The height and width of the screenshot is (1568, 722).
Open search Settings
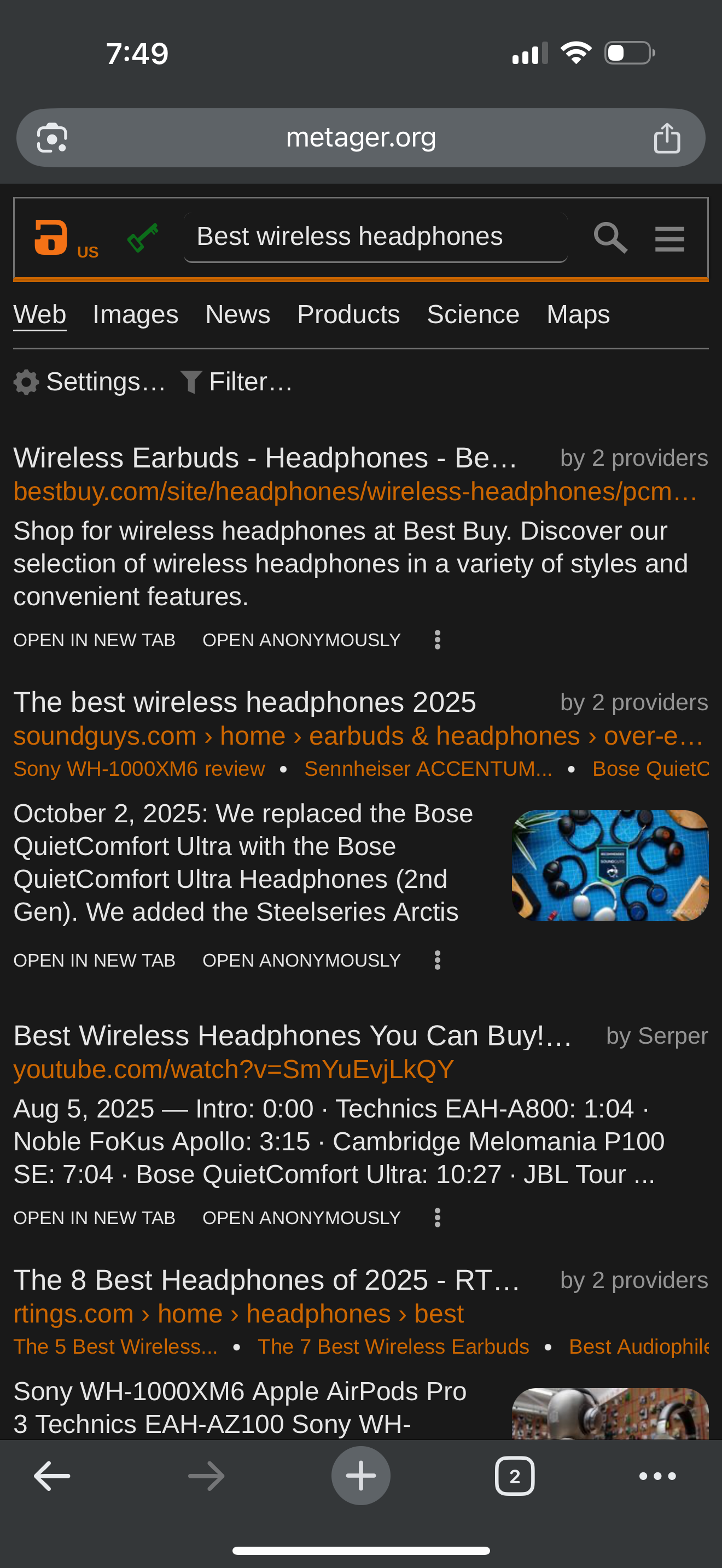coord(90,382)
